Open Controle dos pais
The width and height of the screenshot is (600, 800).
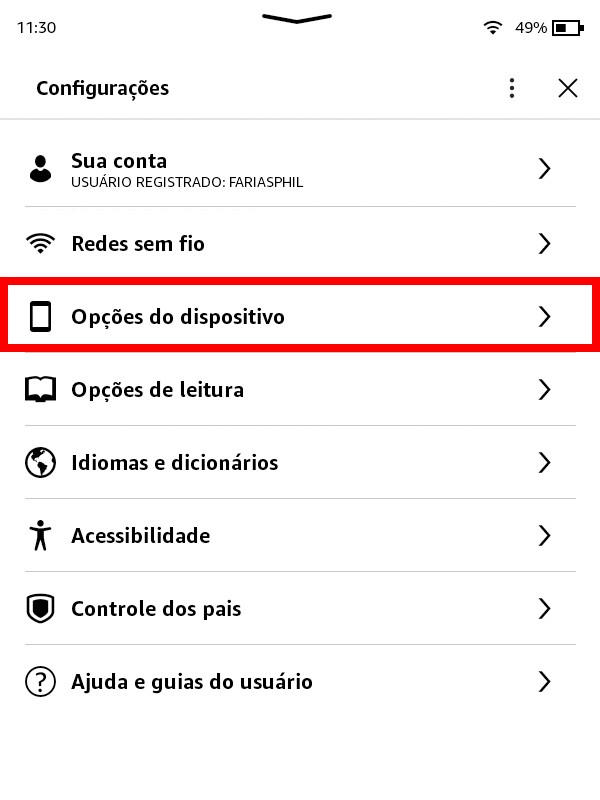(300, 608)
